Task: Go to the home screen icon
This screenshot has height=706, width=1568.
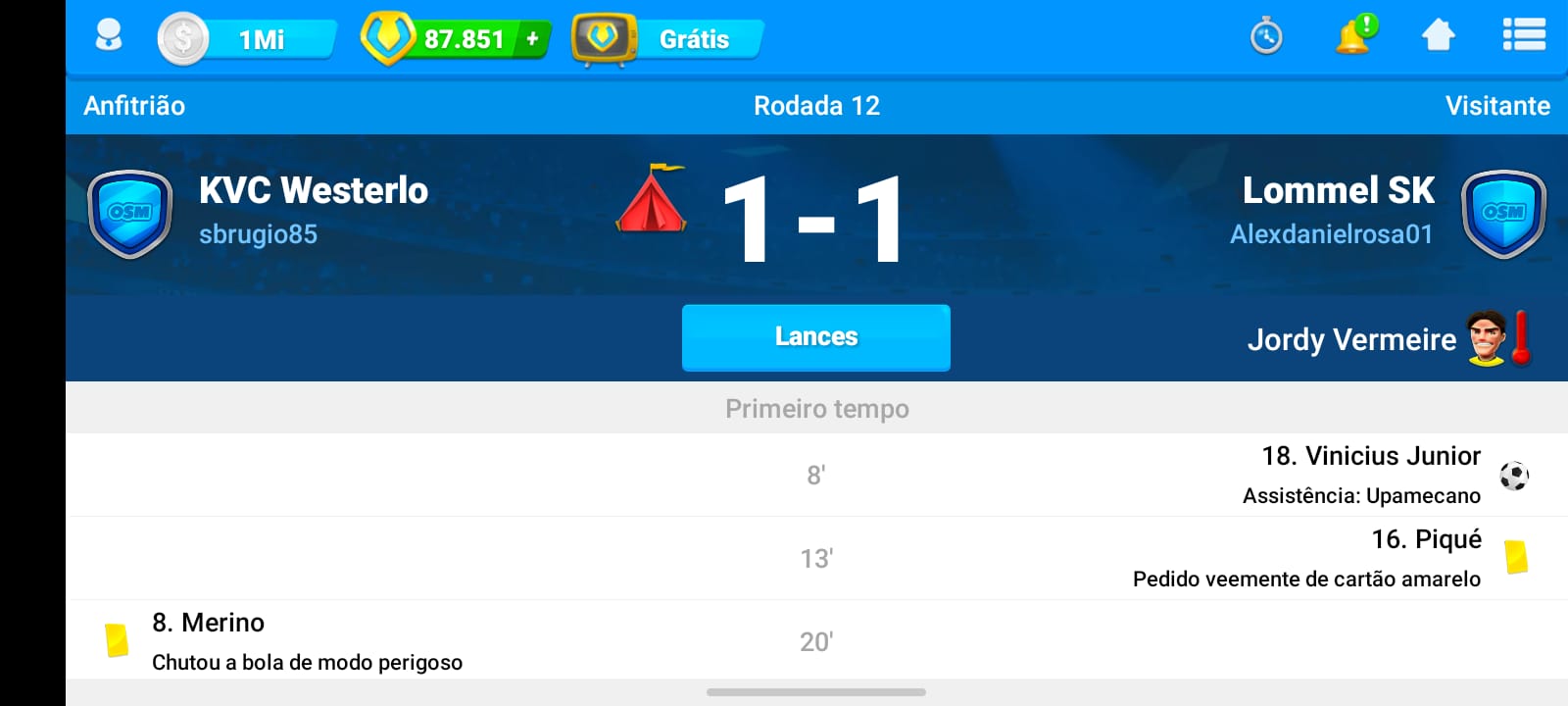Action: [x=1438, y=36]
